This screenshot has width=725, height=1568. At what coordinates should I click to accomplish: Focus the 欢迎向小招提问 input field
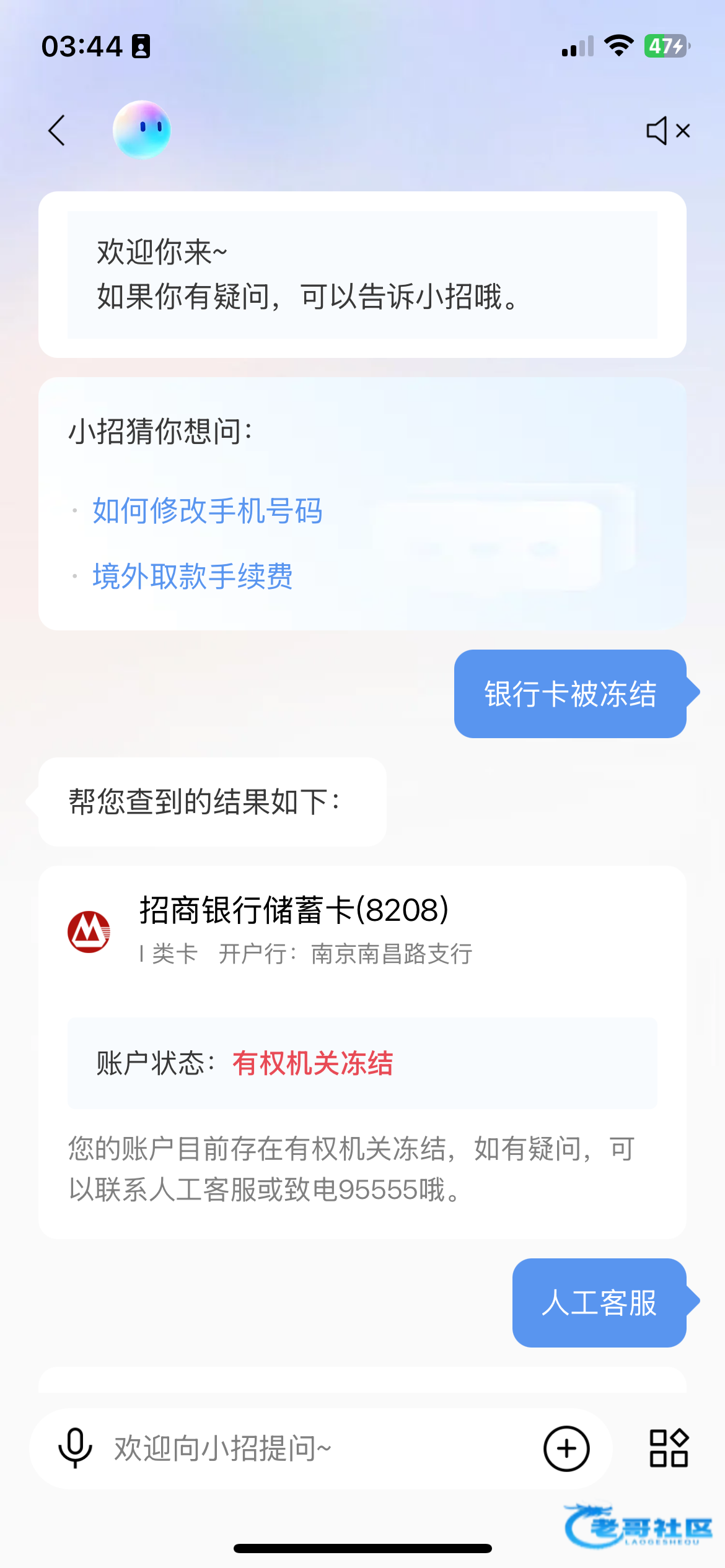tap(310, 1448)
